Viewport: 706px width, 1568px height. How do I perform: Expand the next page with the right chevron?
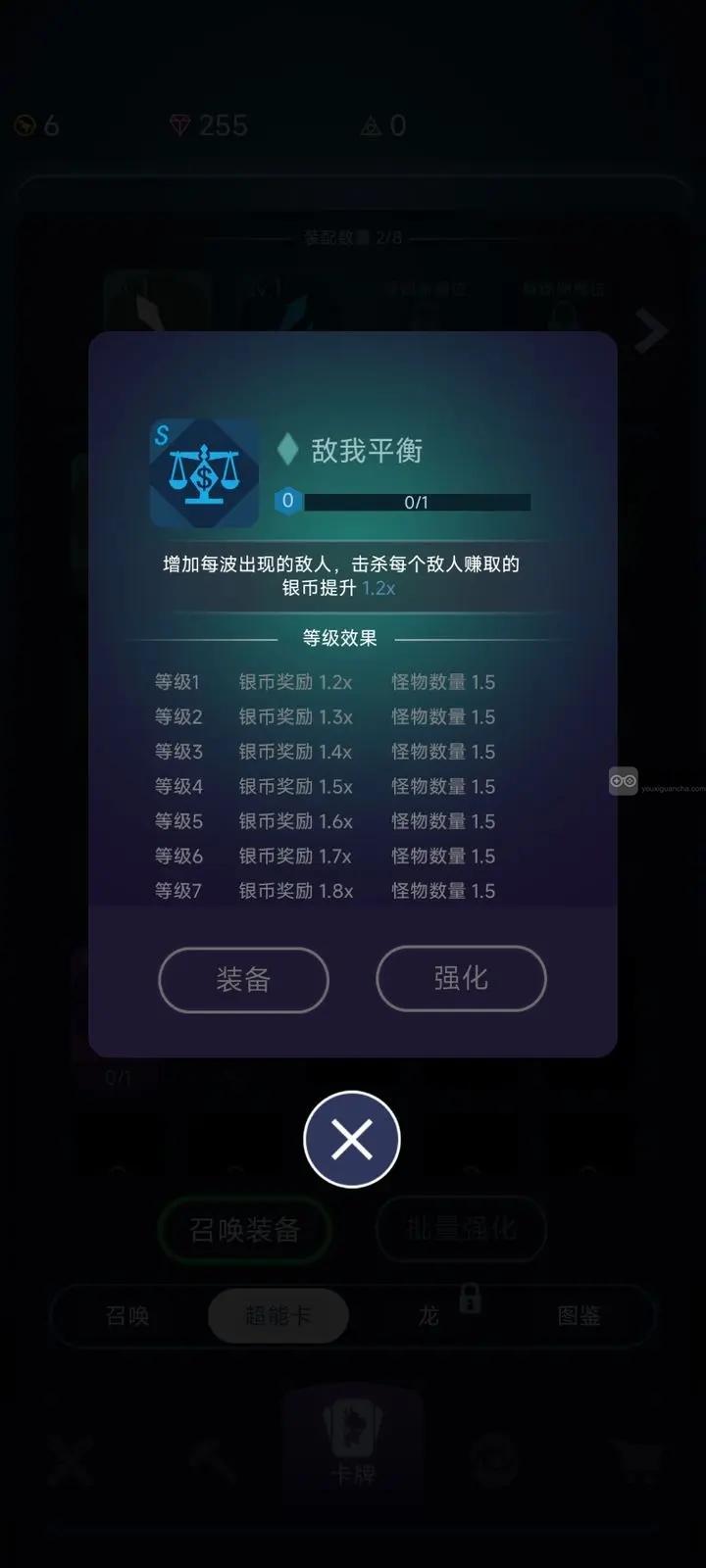648,331
